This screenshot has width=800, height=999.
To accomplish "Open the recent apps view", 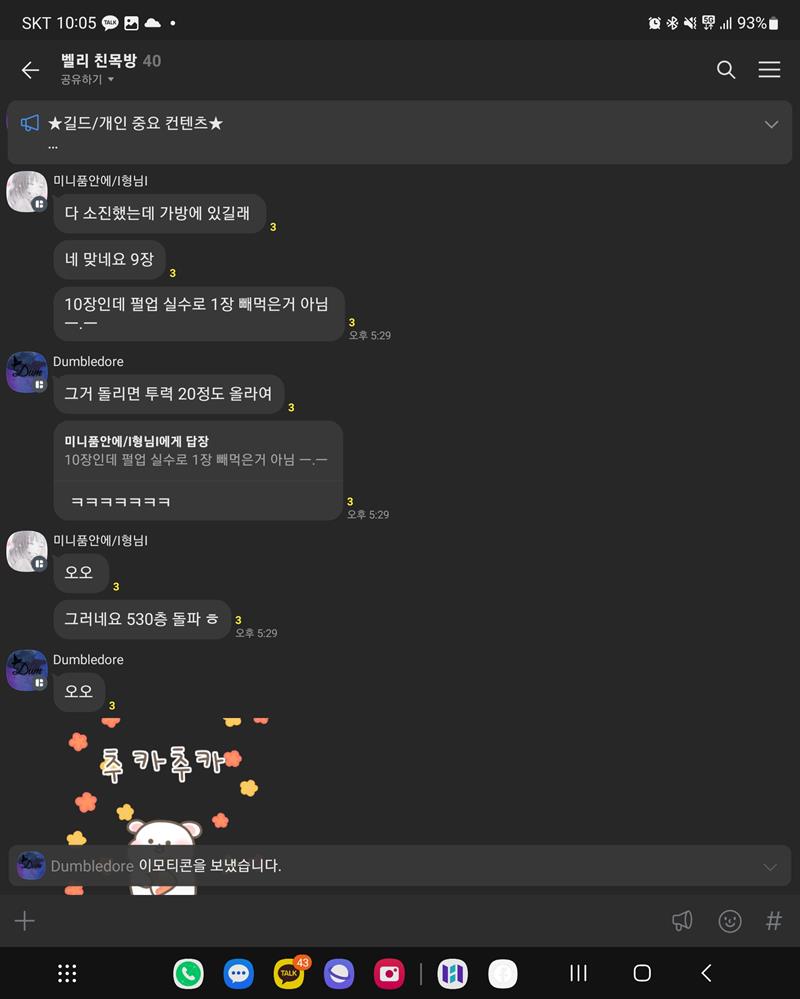I will point(578,973).
